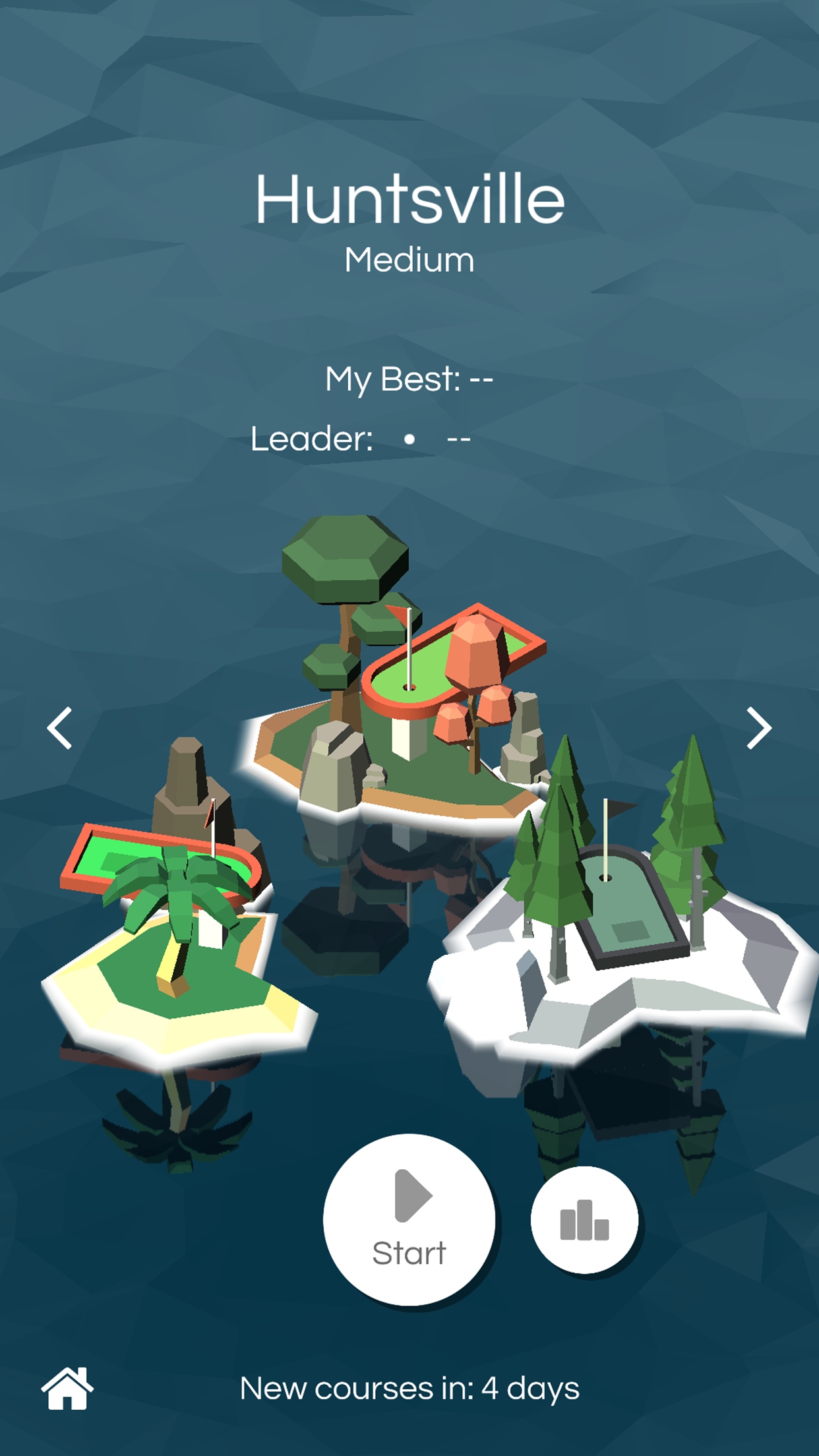Return to the home screen

(67, 1388)
